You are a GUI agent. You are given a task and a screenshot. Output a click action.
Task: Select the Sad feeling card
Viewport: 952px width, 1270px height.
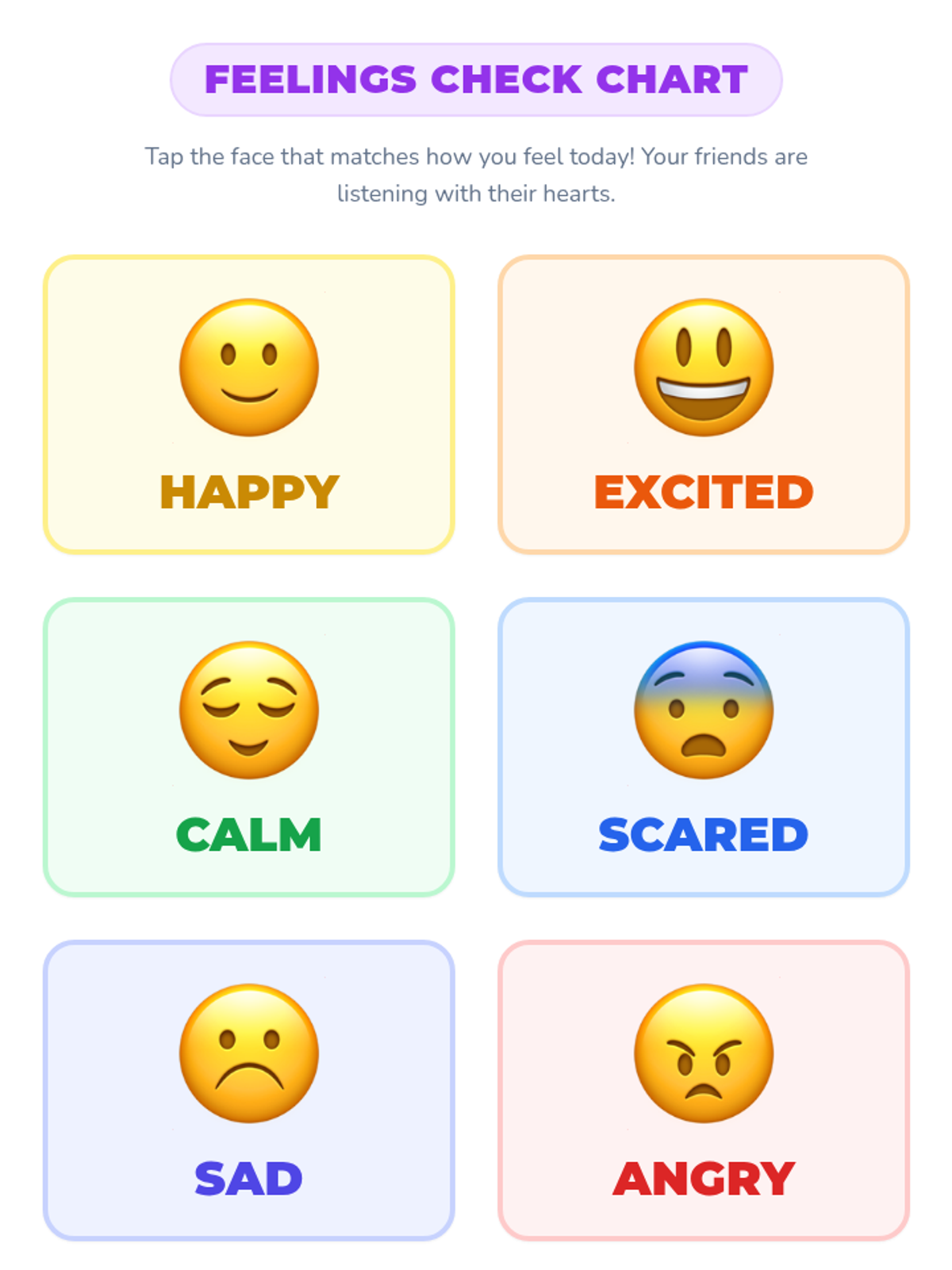[x=249, y=1091]
